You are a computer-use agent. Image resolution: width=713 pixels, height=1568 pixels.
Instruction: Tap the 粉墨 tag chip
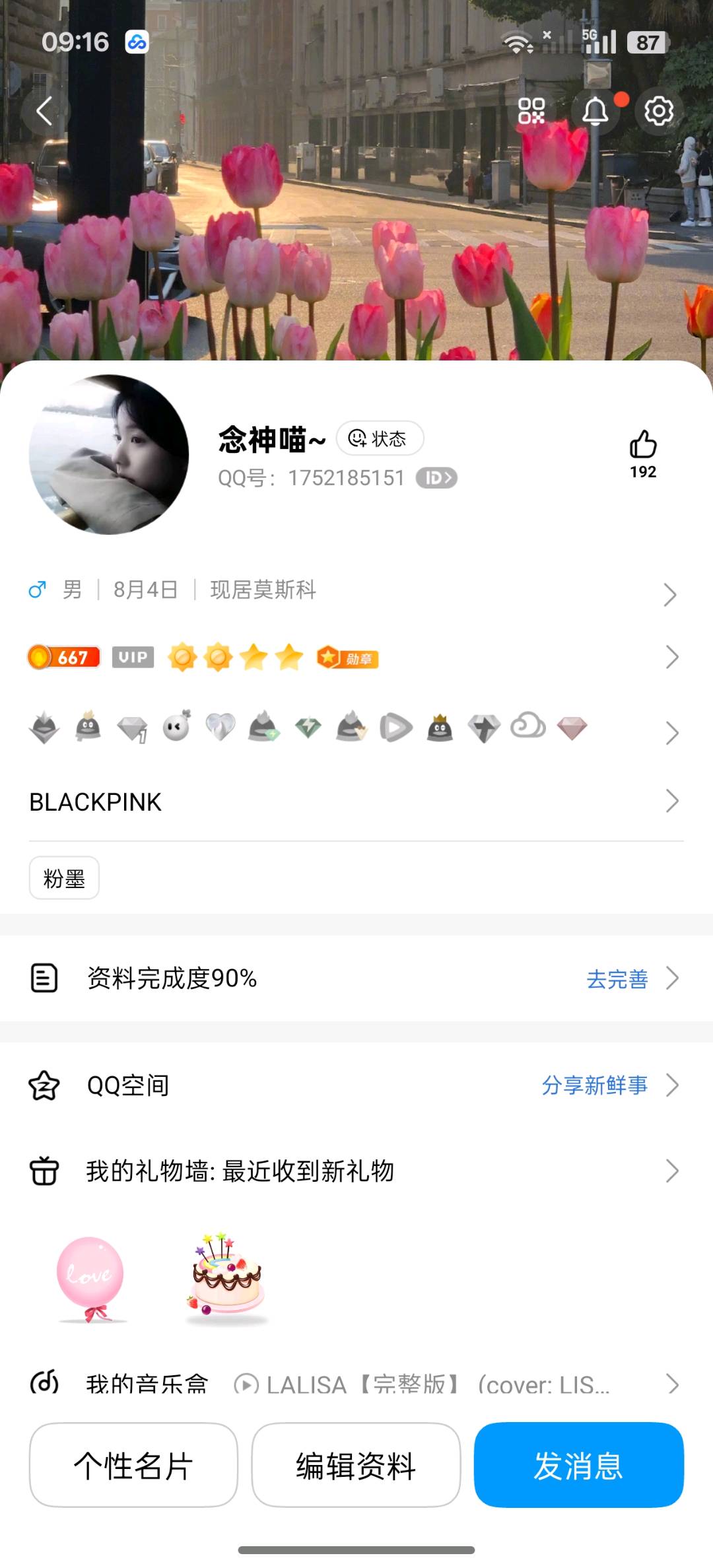tap(64, 878)
